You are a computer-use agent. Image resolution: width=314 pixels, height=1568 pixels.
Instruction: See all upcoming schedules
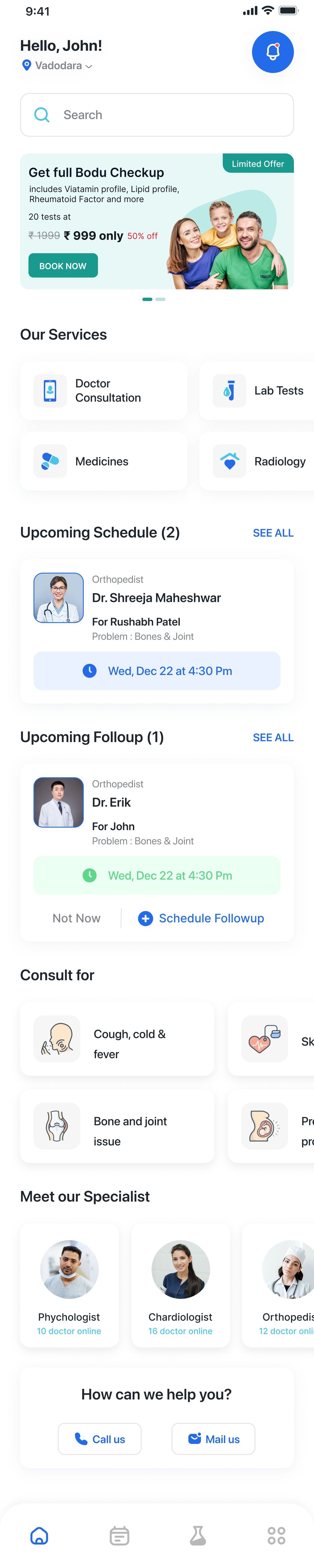273,533
